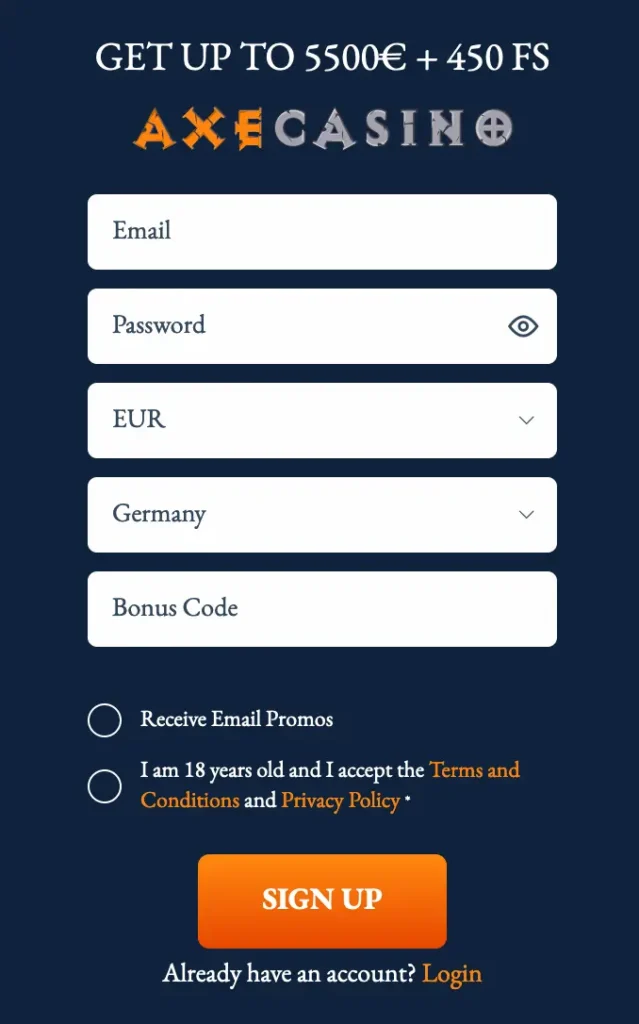
Task: Hit the SIGN UP button
Action: [322, 901]
